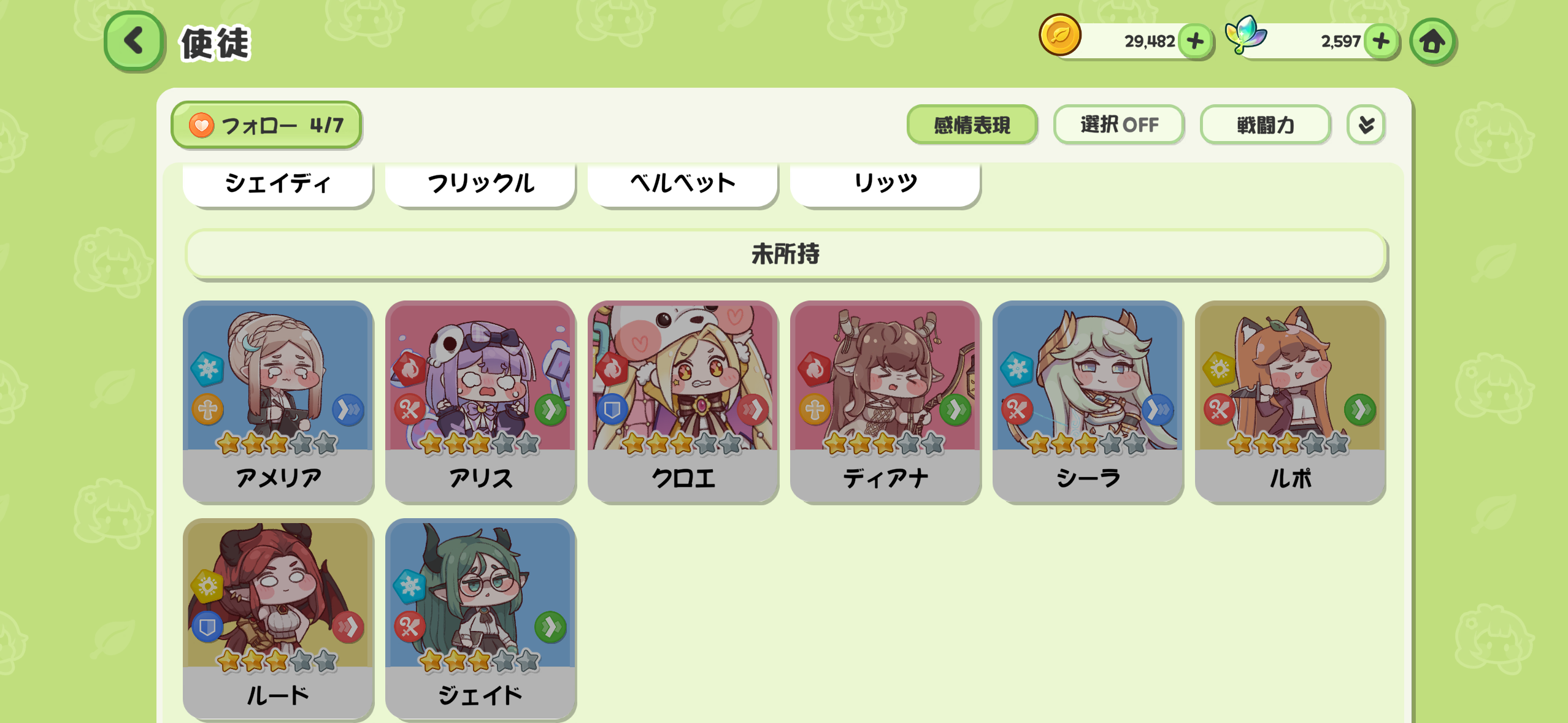Open the ルポ character card
Viewport: 1568px width, 723px height.
(x=1290, y=402)
